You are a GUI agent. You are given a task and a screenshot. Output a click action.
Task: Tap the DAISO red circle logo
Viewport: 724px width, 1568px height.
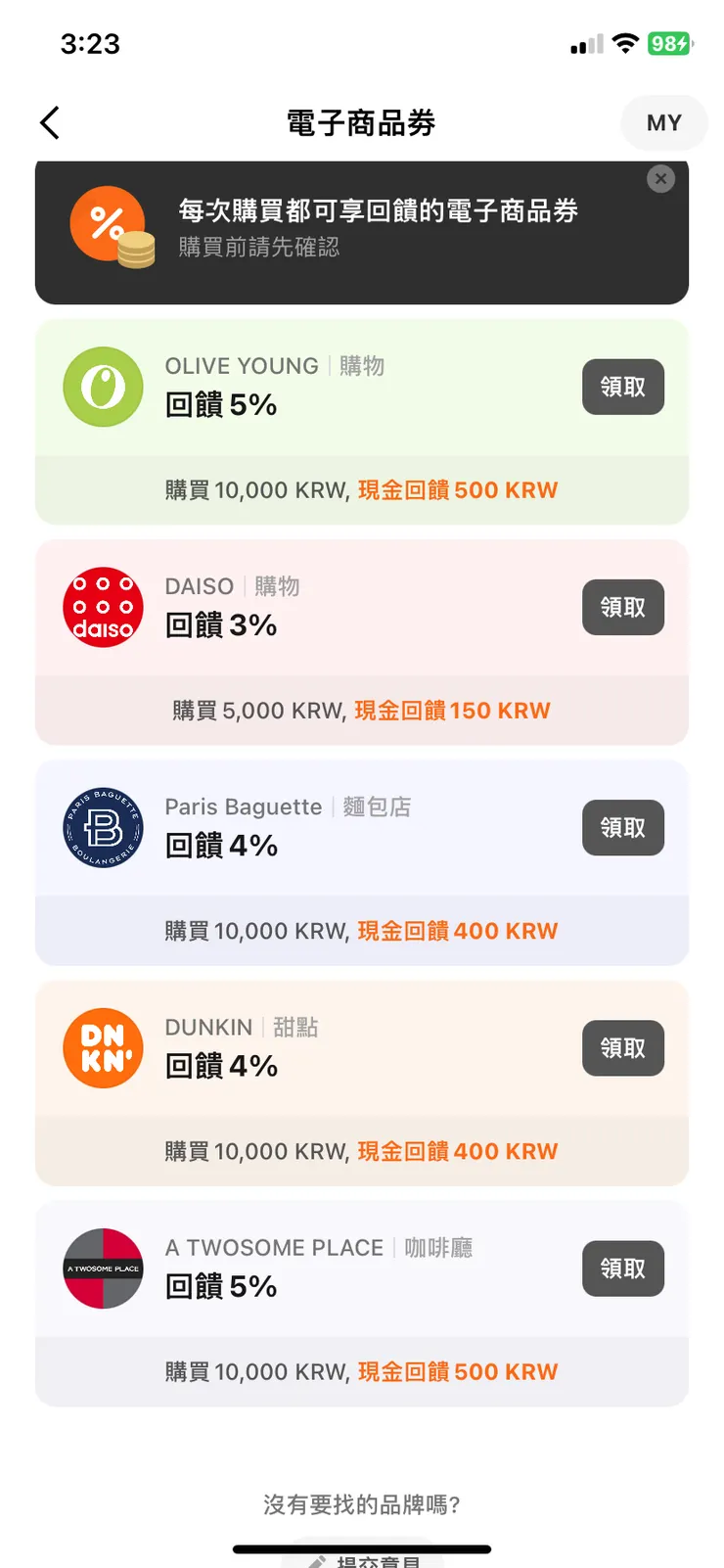103,607
